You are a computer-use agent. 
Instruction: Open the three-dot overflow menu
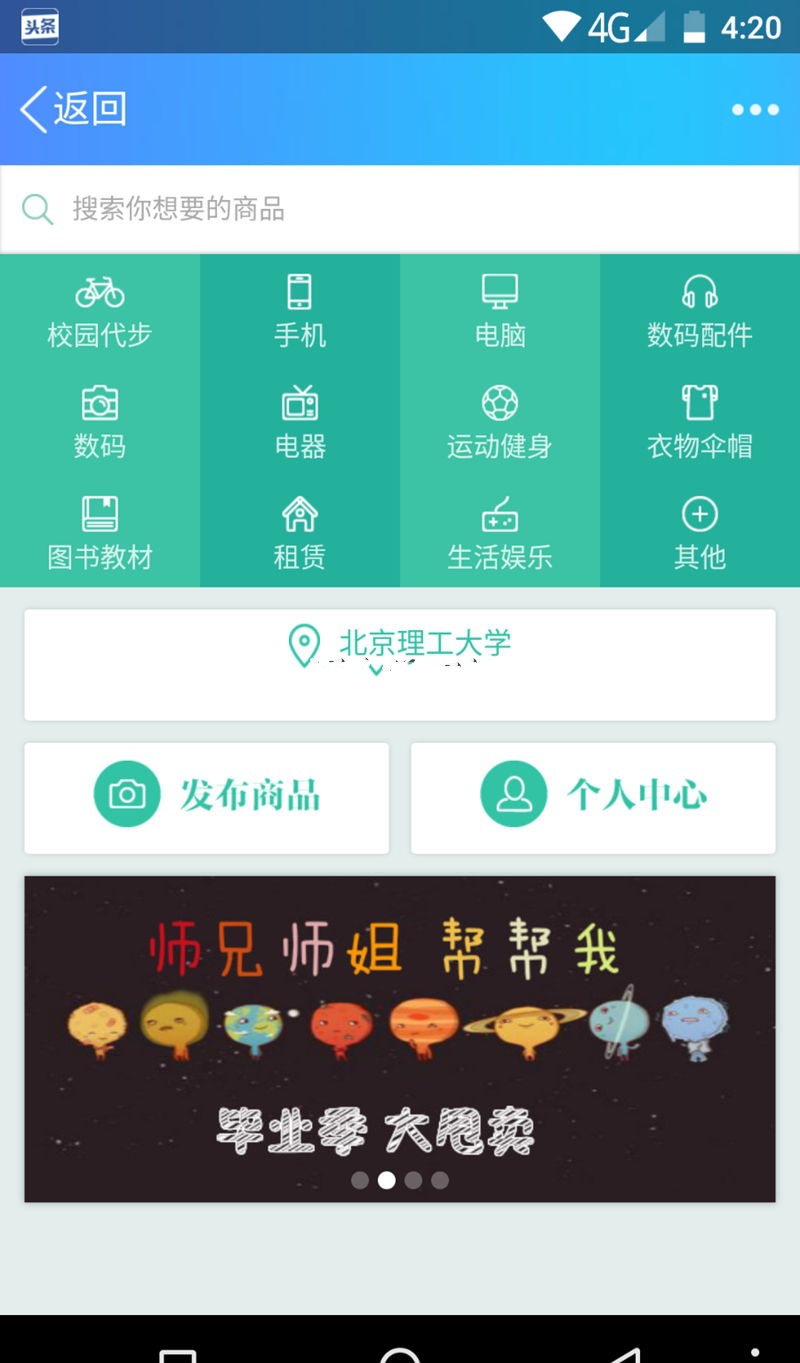click(754, 110)
